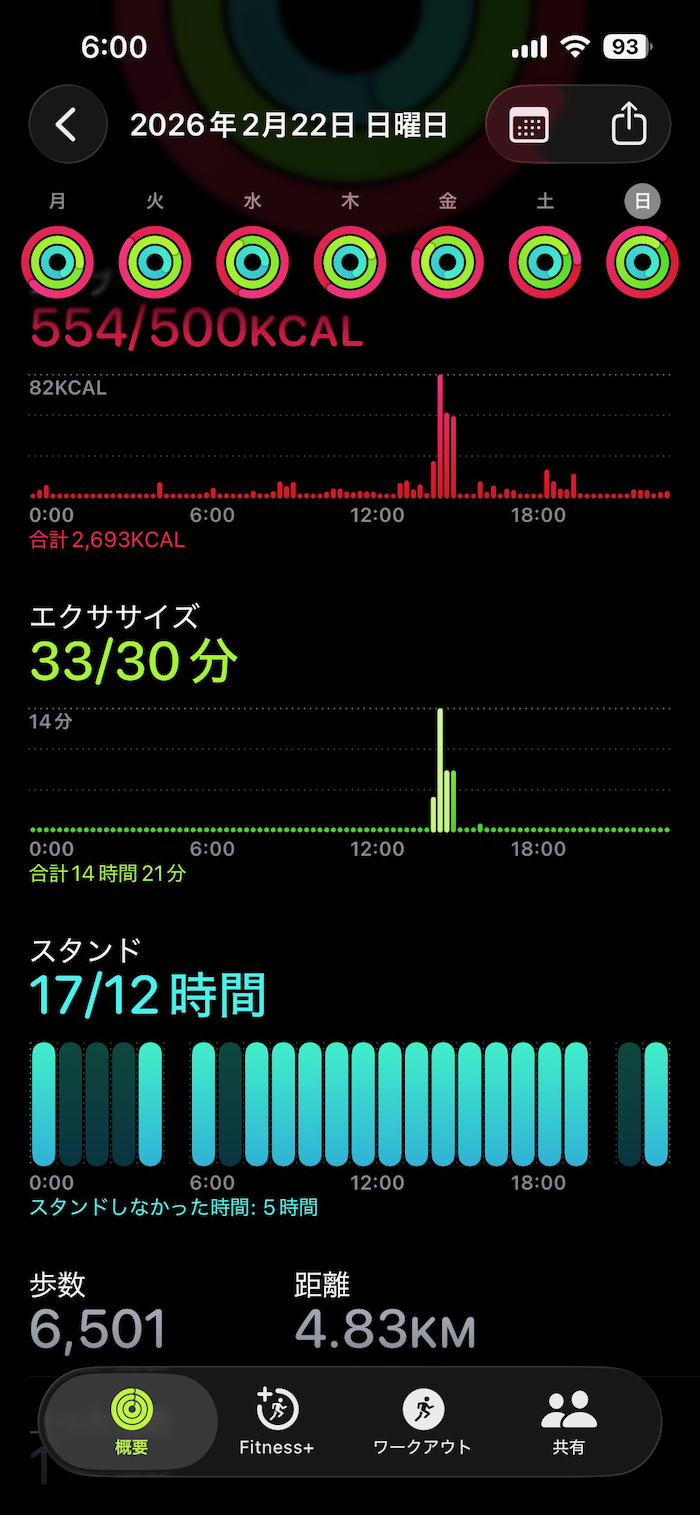The height and width of the screenshot is (1515, 700).
Task: Select Saturday's activity rings
Action: (x=545, y=262)
